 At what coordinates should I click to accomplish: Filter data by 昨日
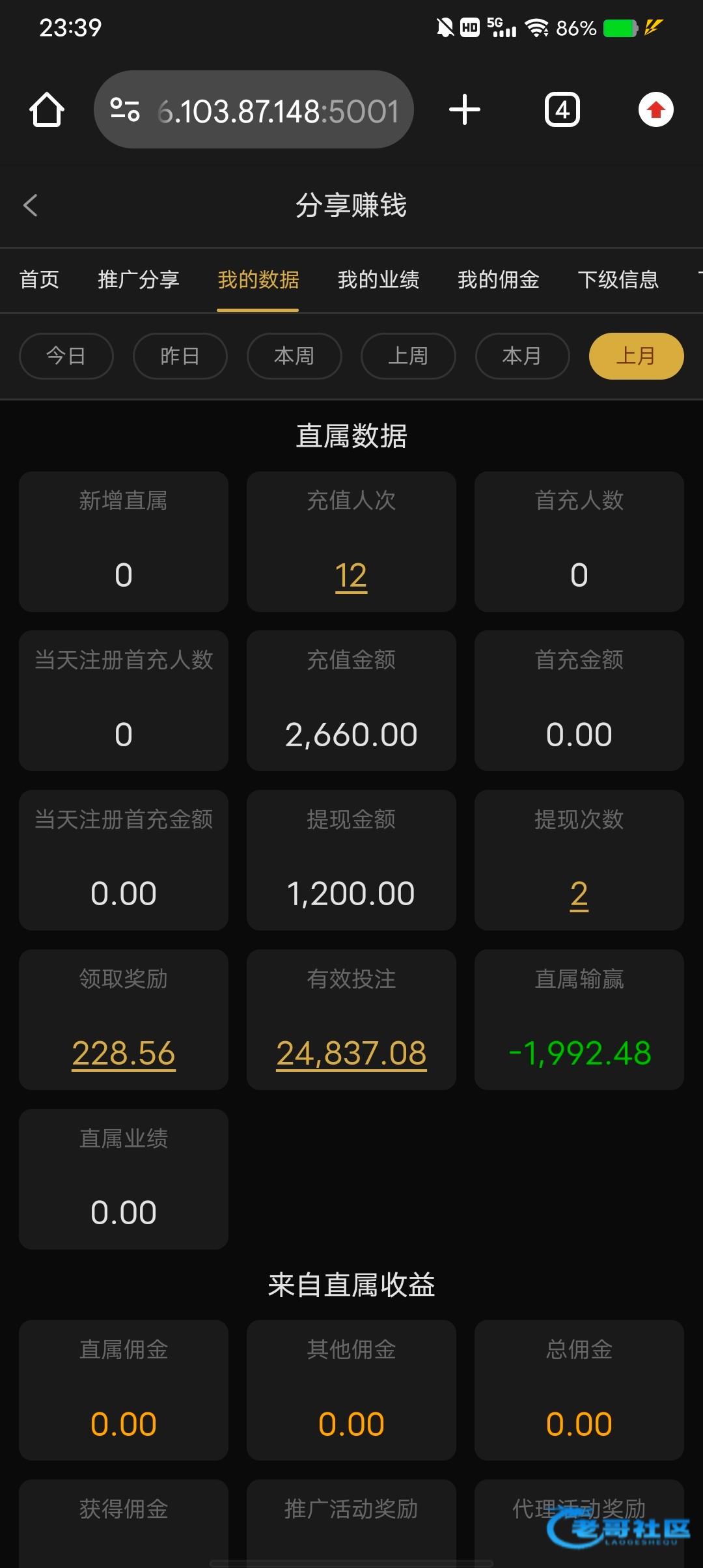pyautogui.click(x=180, y=356)
